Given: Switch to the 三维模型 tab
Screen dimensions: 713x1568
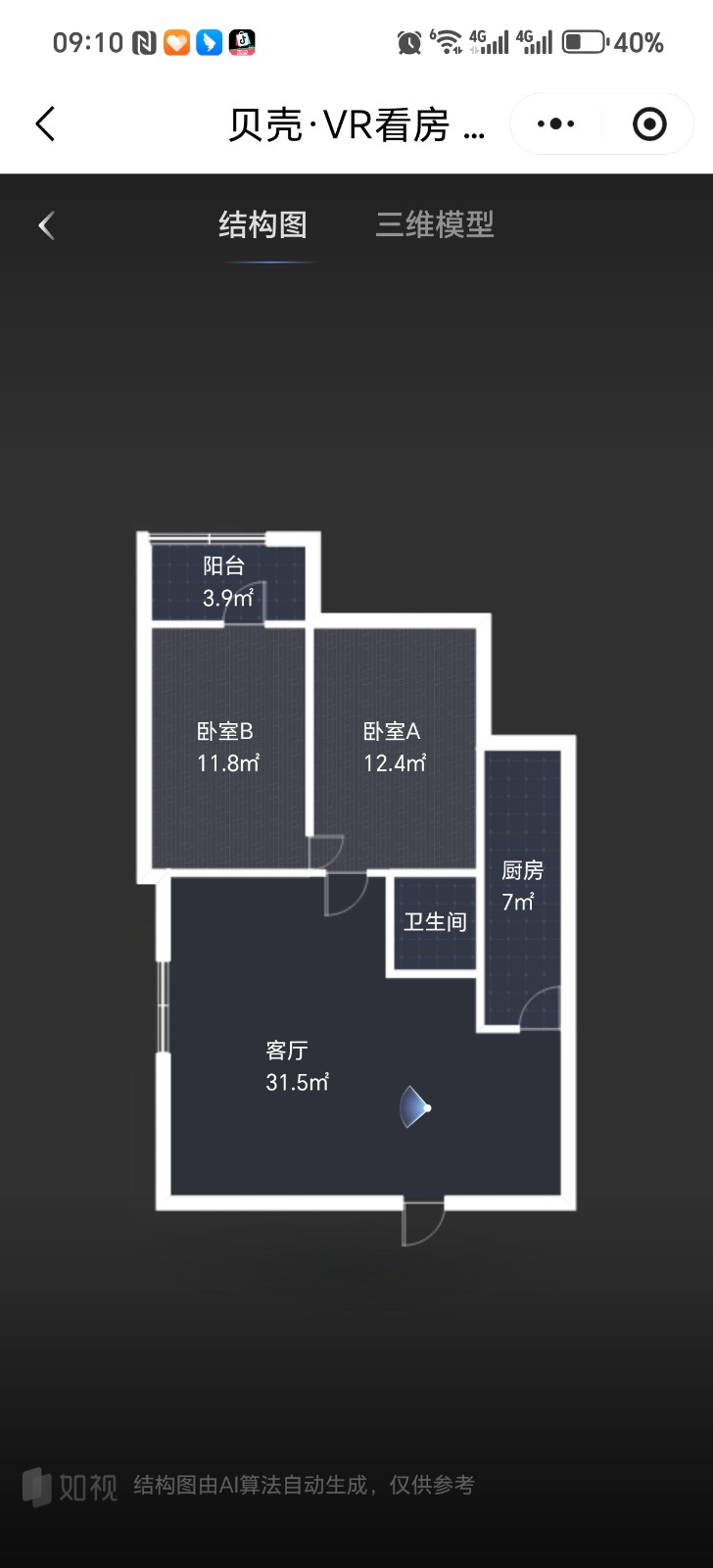Looking at the screenshot, I should tap(435, 225).
